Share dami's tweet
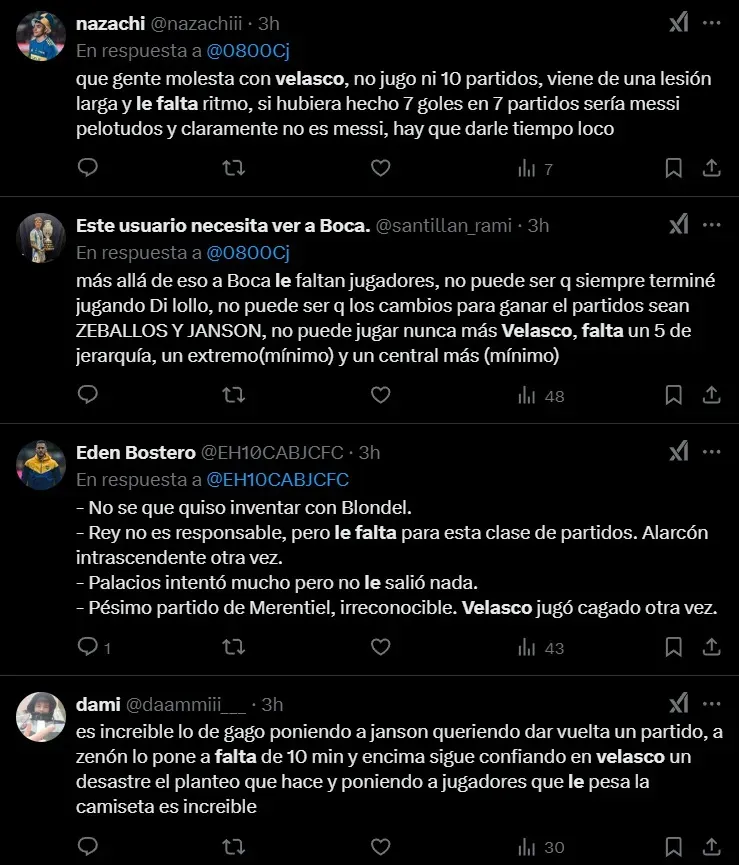Screen dimensions: 739x865 [x=711, y=847]
